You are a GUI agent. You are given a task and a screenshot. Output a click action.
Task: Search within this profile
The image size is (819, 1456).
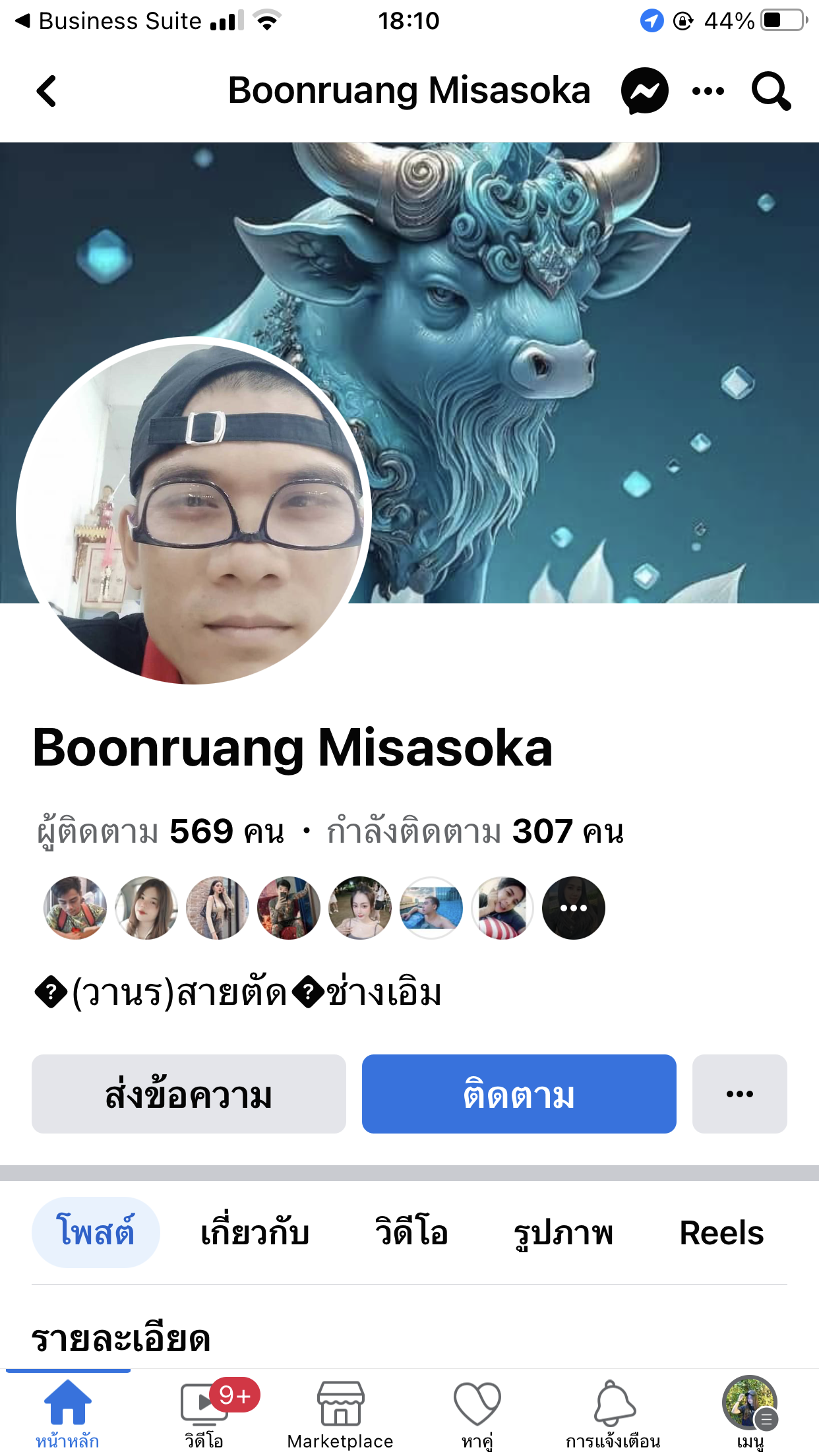pyautogui.click(x=771, y=91)
